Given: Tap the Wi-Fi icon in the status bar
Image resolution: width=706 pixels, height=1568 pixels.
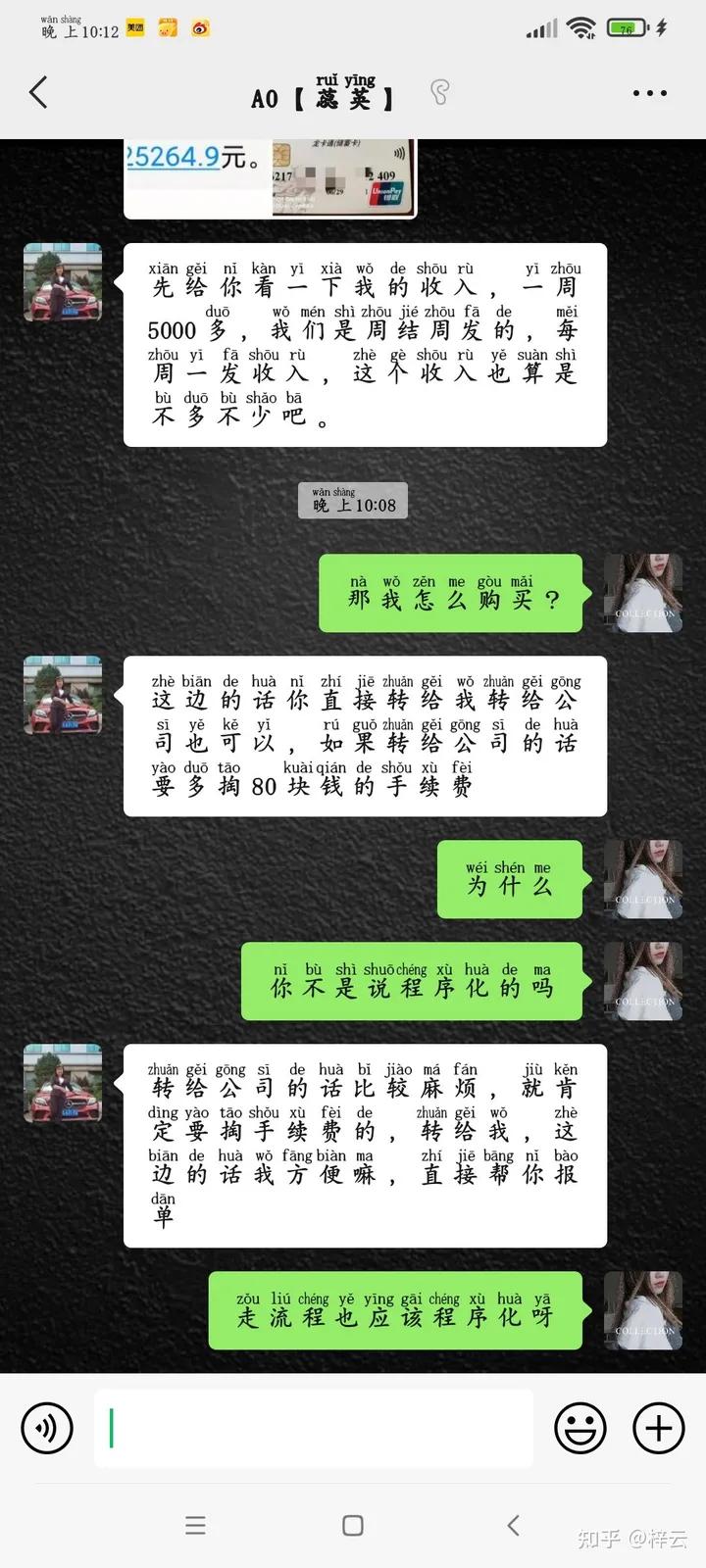Looking at the screenshot, I should [x=584, y=29].
